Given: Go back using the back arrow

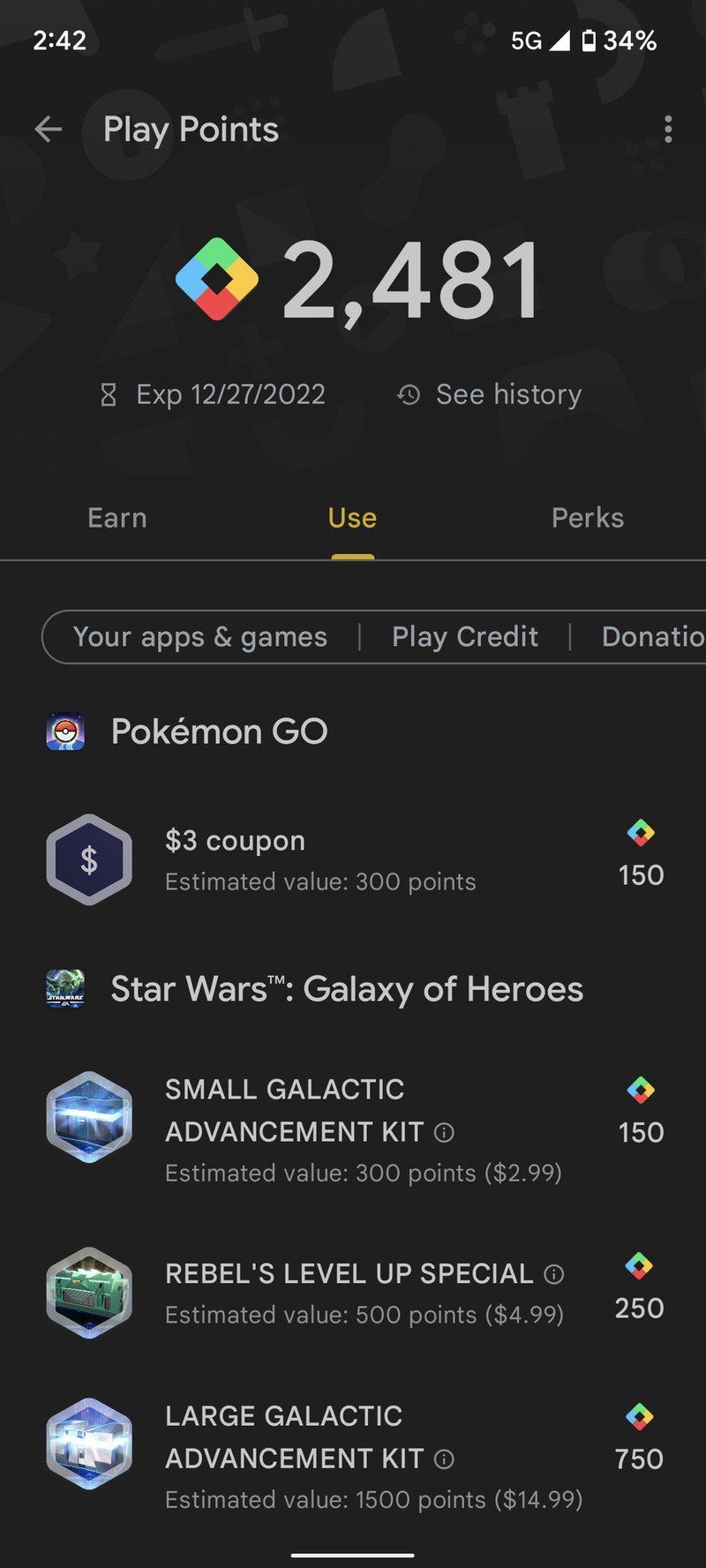Looking at the screenshot, I should click(49, 129).
